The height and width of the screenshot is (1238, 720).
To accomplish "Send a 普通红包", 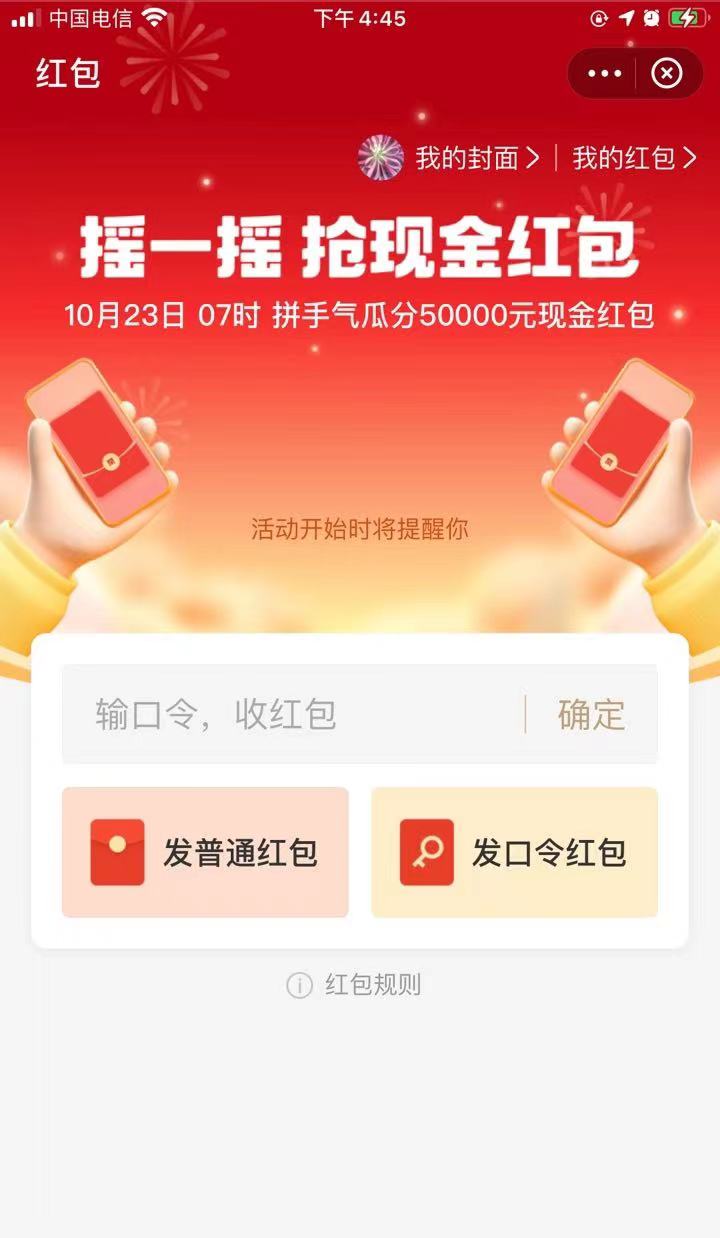I will (x=205, y=852).
